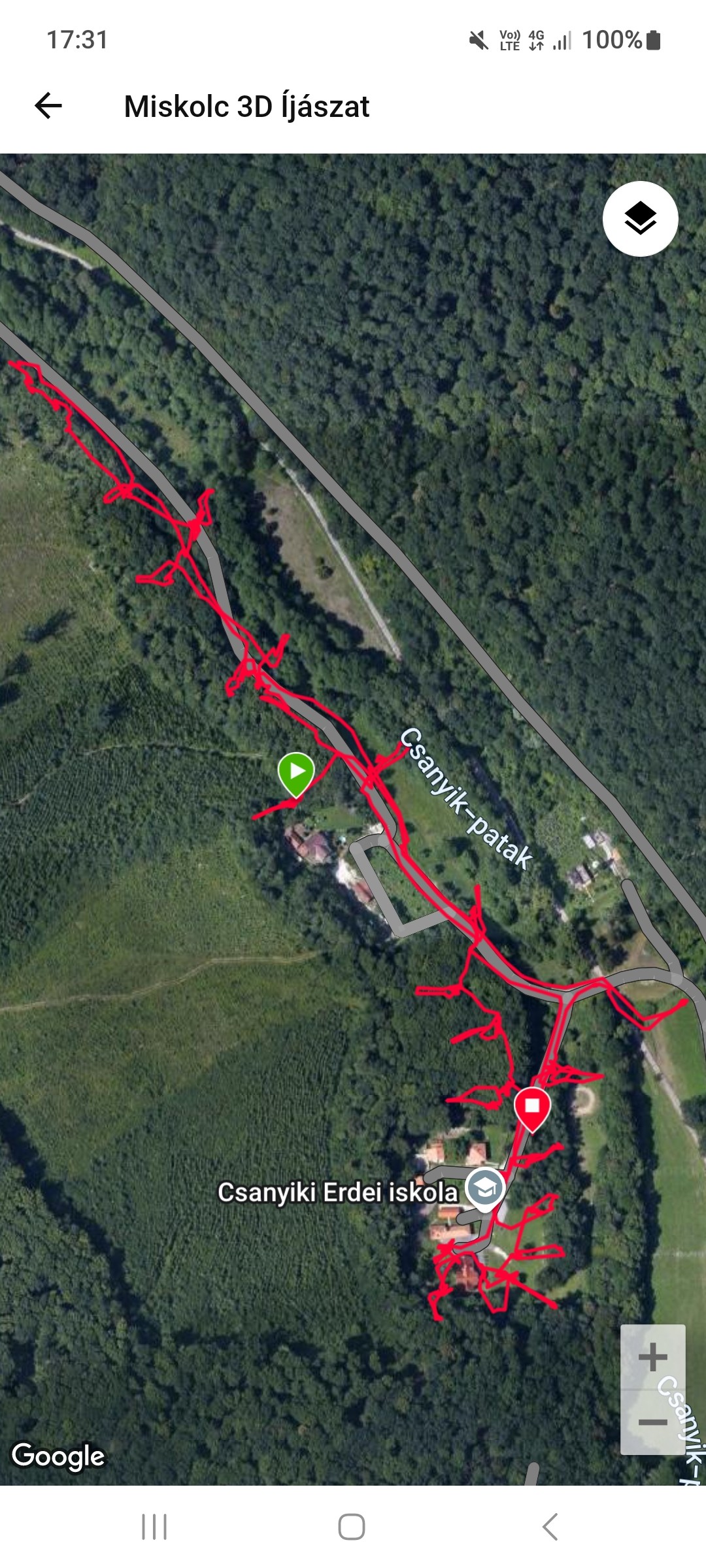Open recent apps from the navigation bar
This screenshot has height=1568, width=706.
tap(154, 1527)
